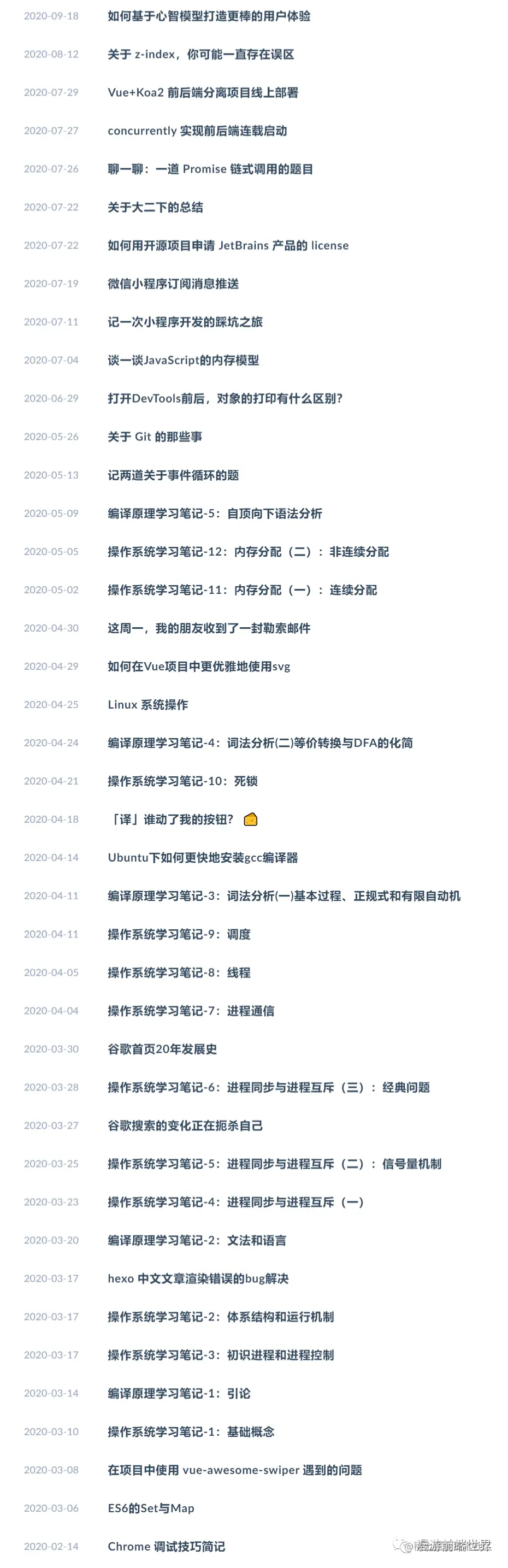Select the ES6的Set与Map article
508x1568 pixels.
click(151, 1508)
